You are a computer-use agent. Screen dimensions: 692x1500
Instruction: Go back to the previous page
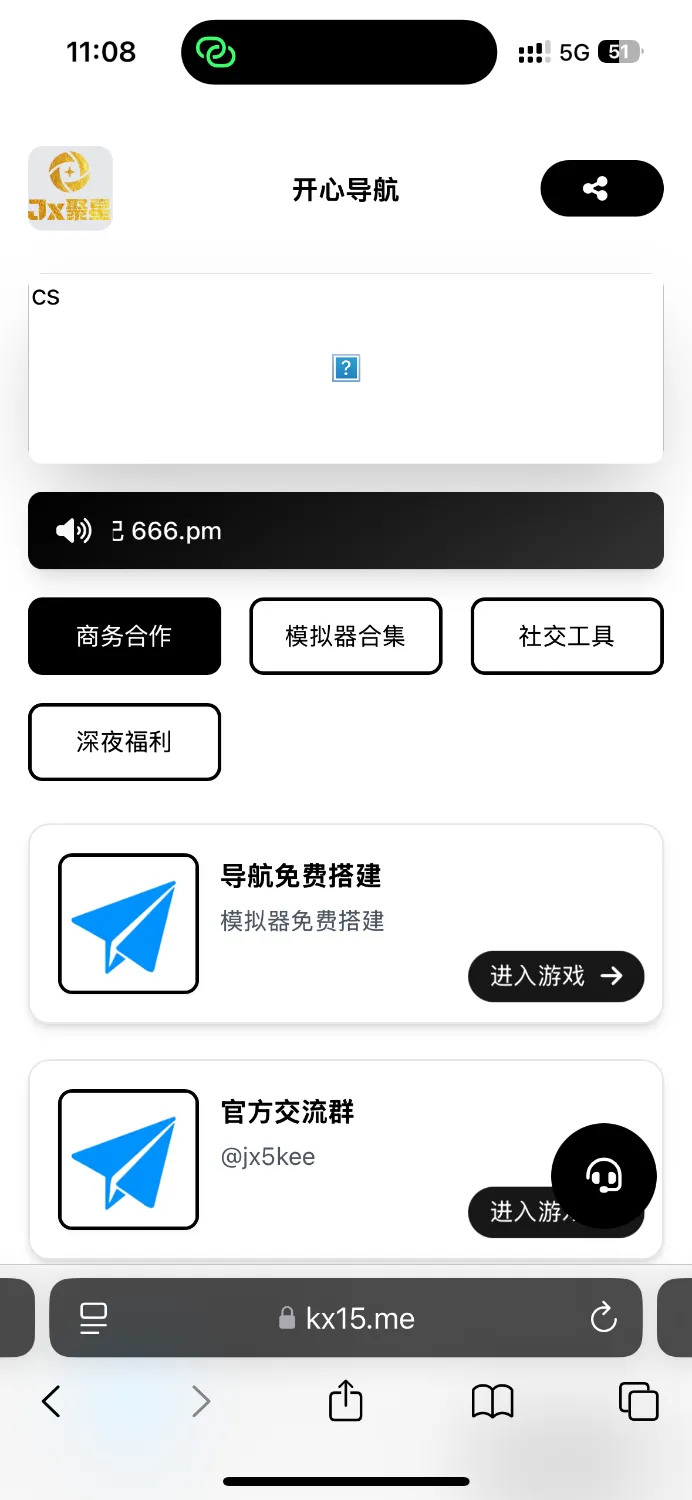coord(51,1401)
